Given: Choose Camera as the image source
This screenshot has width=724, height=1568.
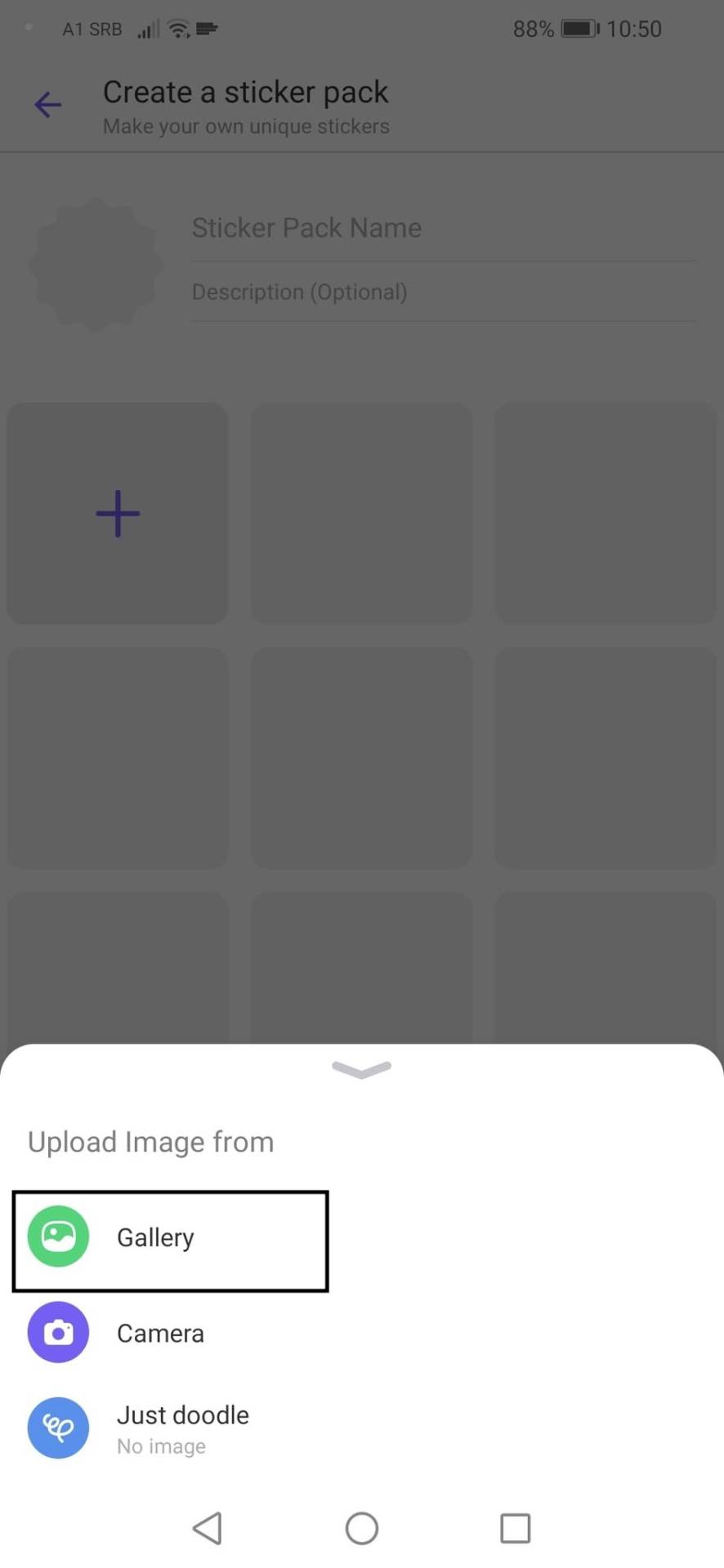Looking at the screenshot, I should [x=160, y=1332].
